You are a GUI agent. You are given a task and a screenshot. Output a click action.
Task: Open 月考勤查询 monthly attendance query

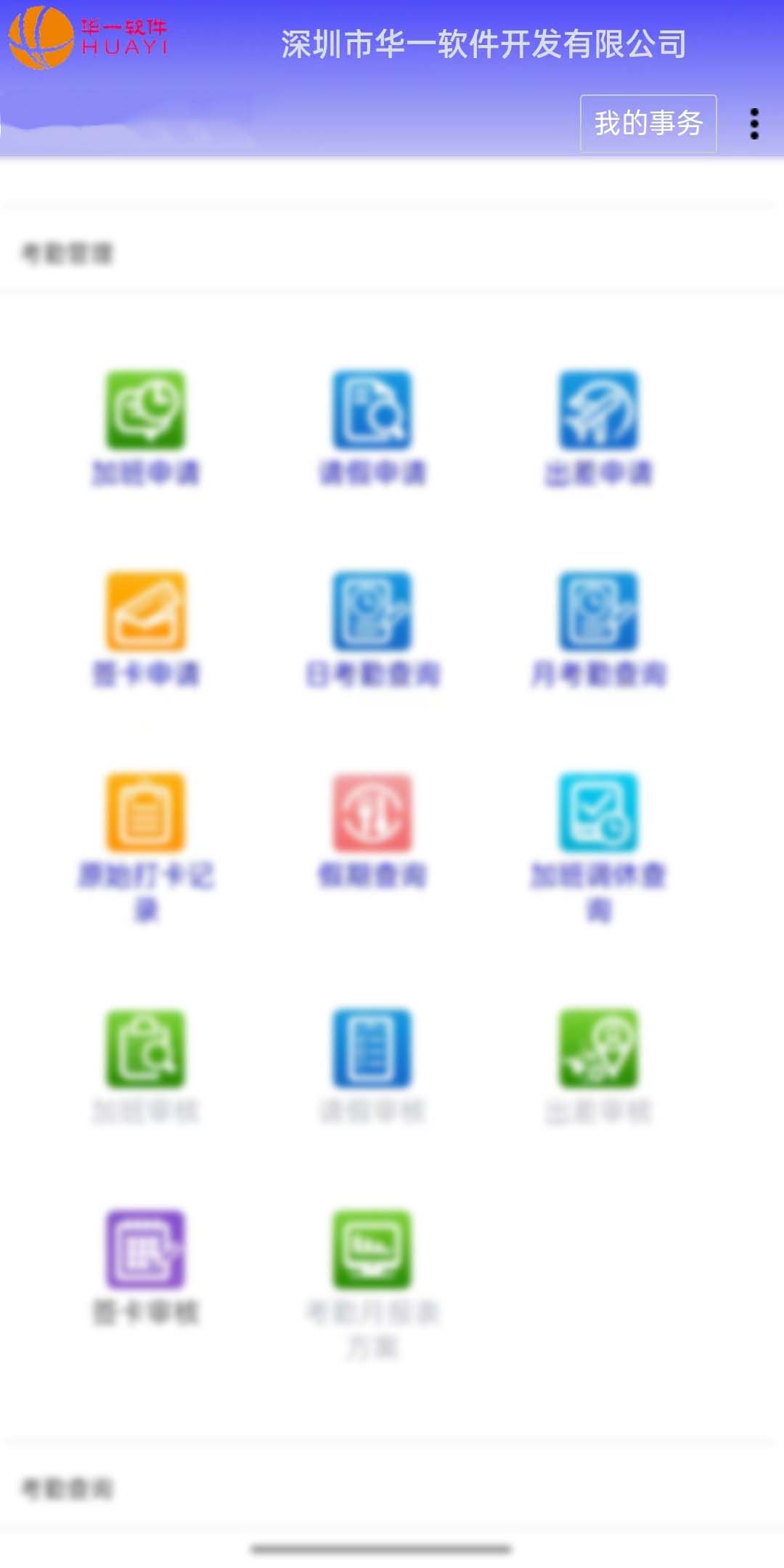[x=597, y=612]
